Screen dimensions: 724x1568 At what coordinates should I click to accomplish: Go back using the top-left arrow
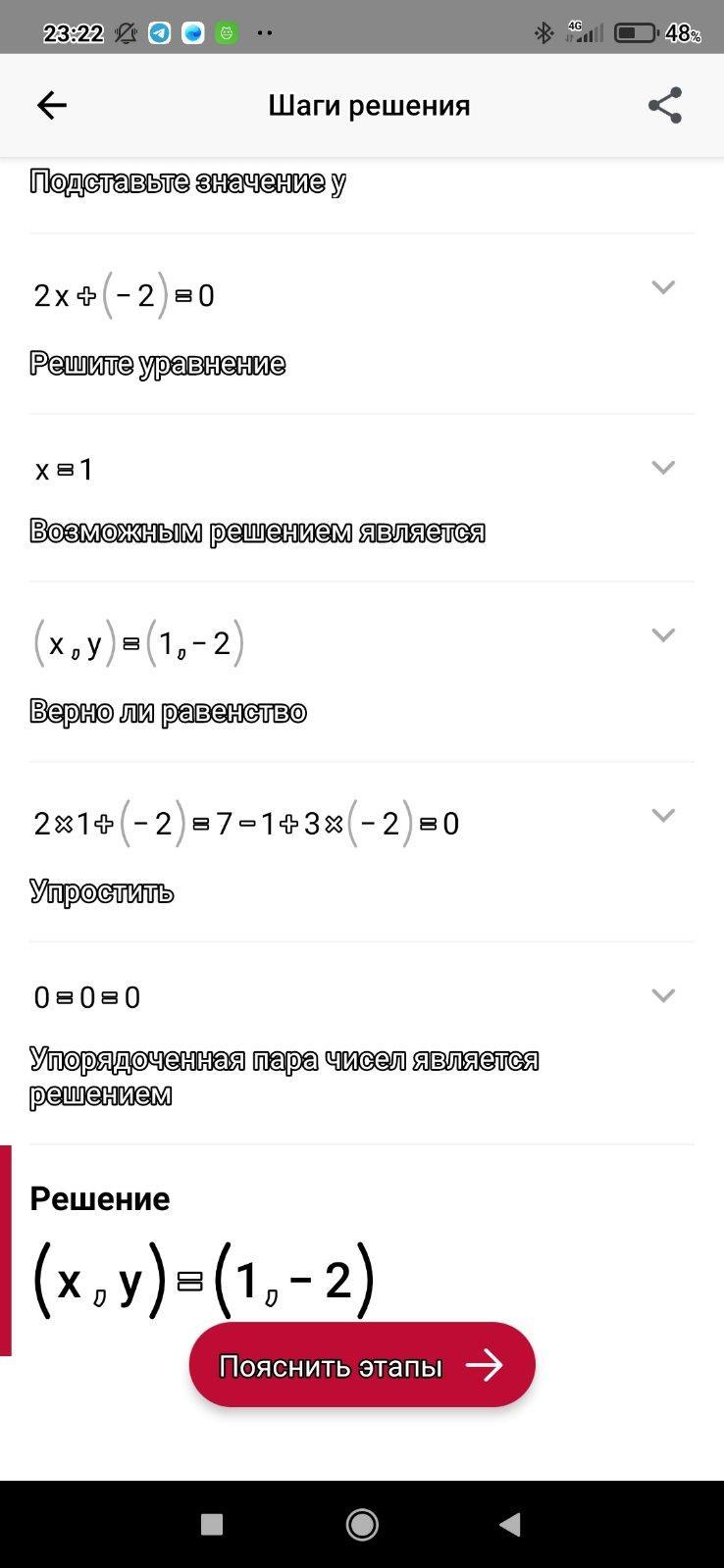[x=51, y=105]
